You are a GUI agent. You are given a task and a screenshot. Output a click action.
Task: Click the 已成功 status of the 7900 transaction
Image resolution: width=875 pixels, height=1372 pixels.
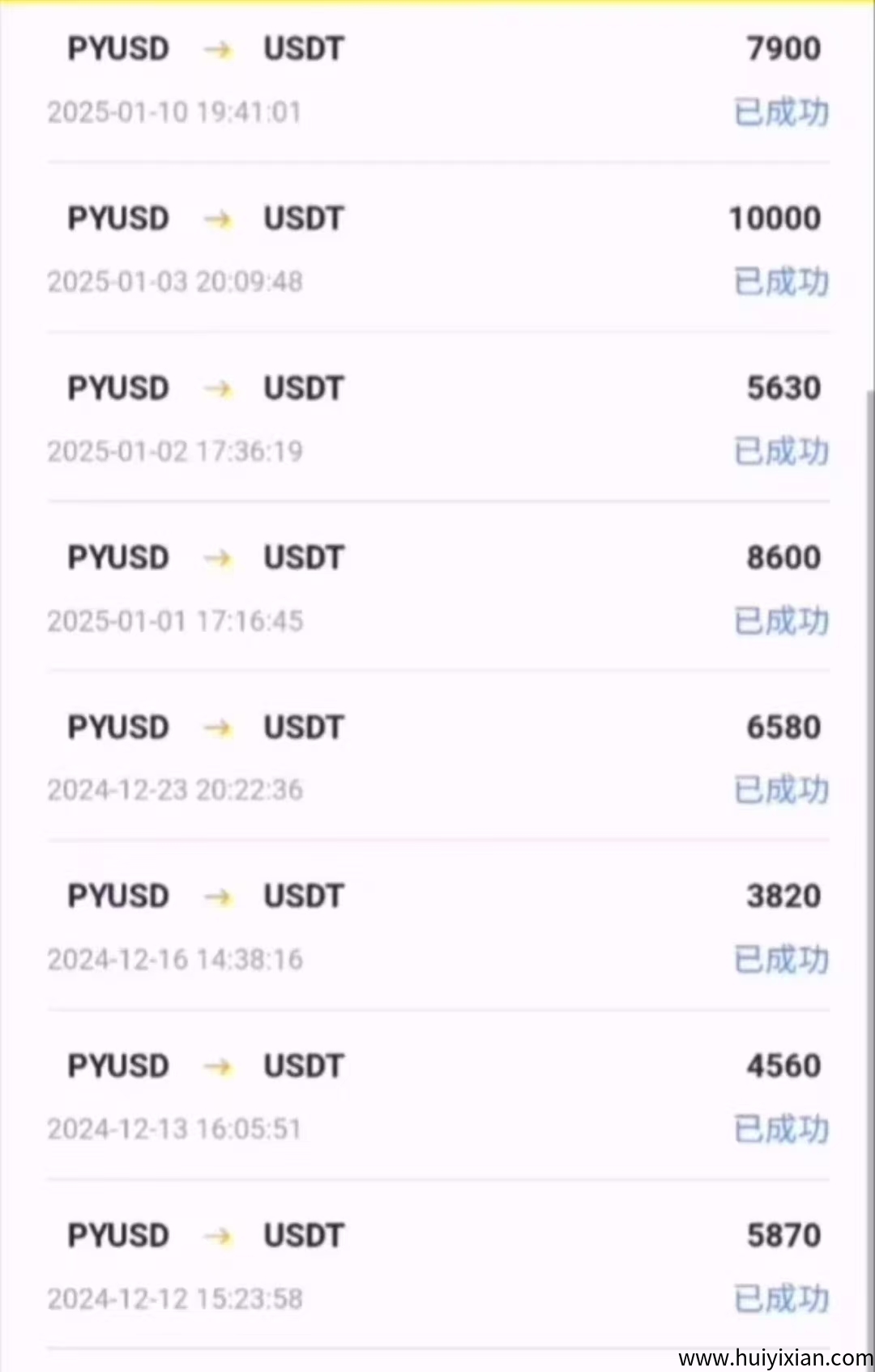pos(779,113)
